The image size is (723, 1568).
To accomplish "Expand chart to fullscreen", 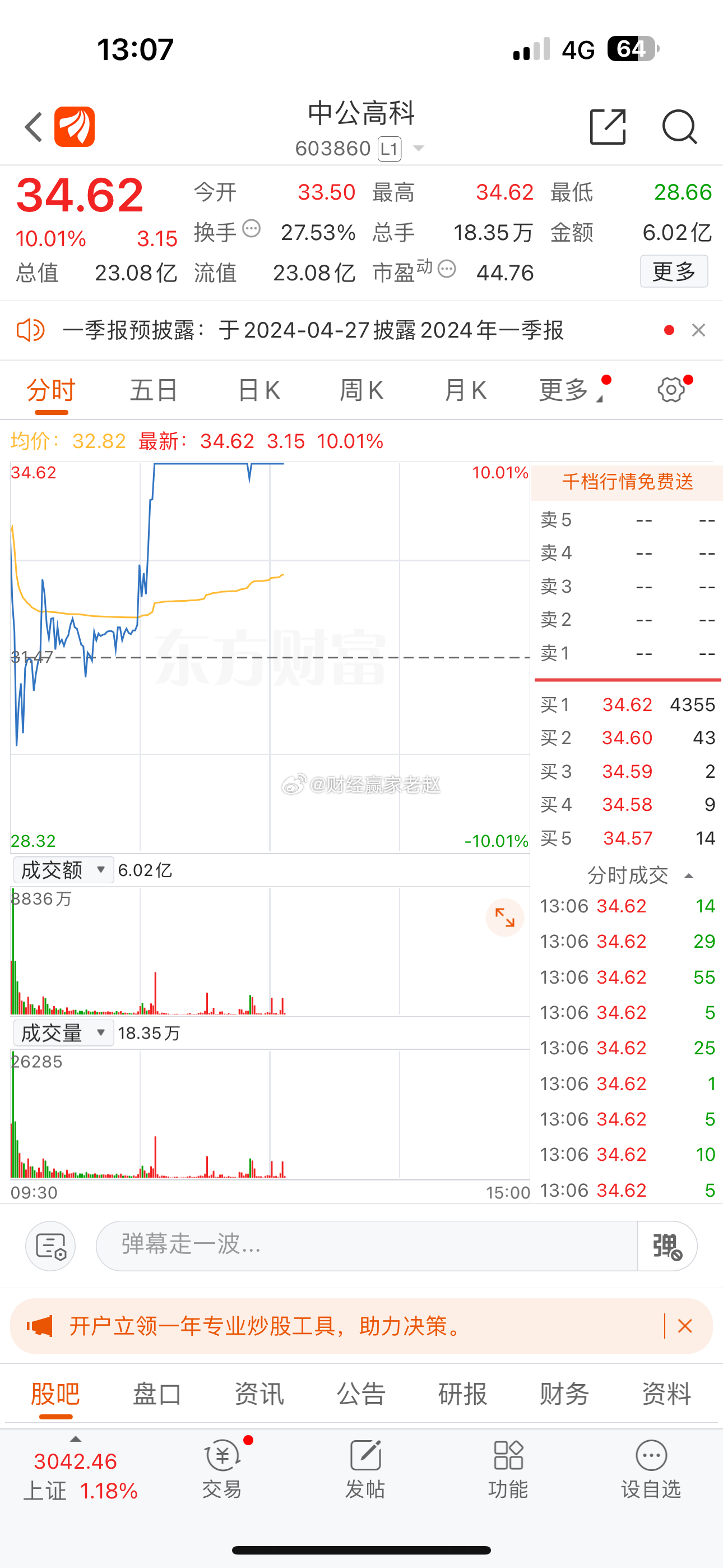I will 504,917.
